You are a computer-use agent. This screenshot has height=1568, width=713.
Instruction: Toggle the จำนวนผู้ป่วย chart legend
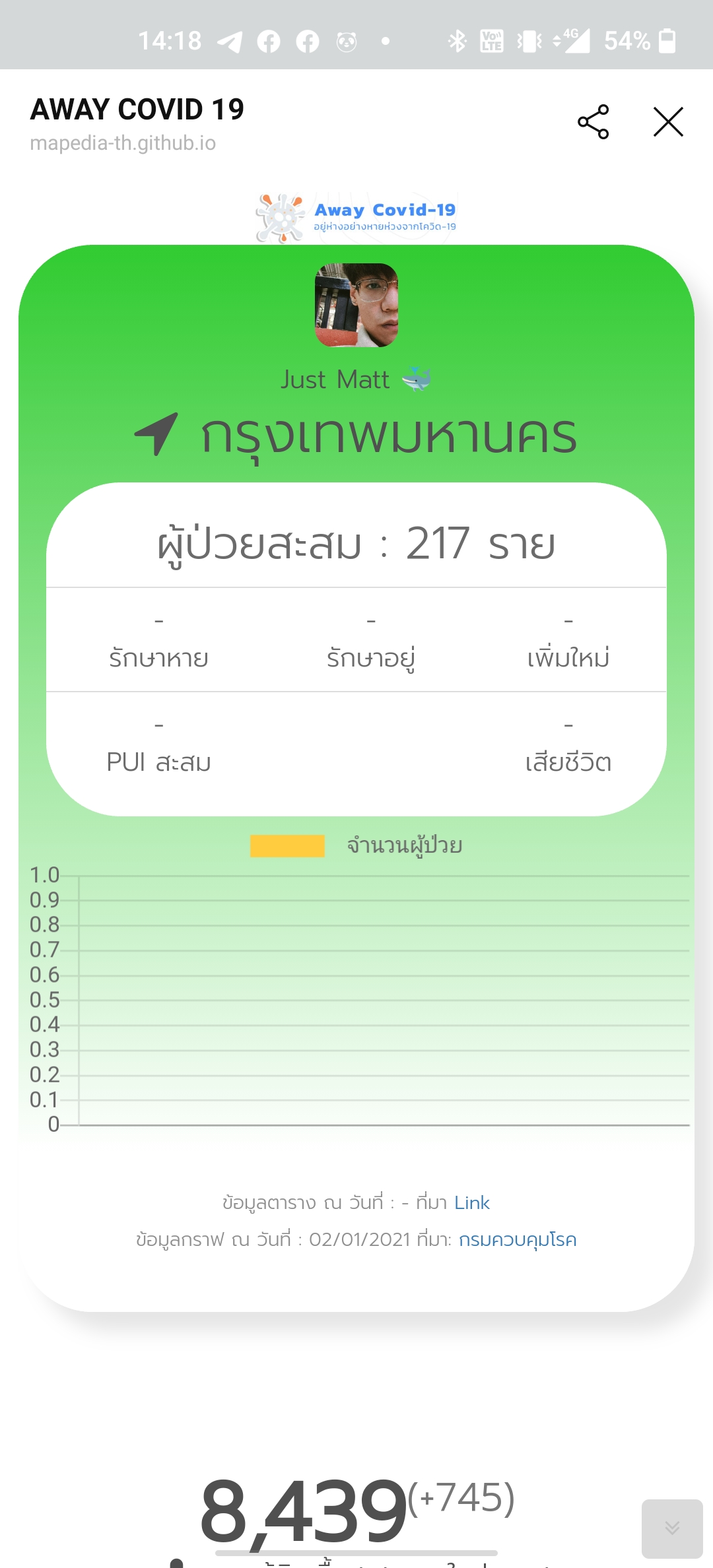point(356,845)
